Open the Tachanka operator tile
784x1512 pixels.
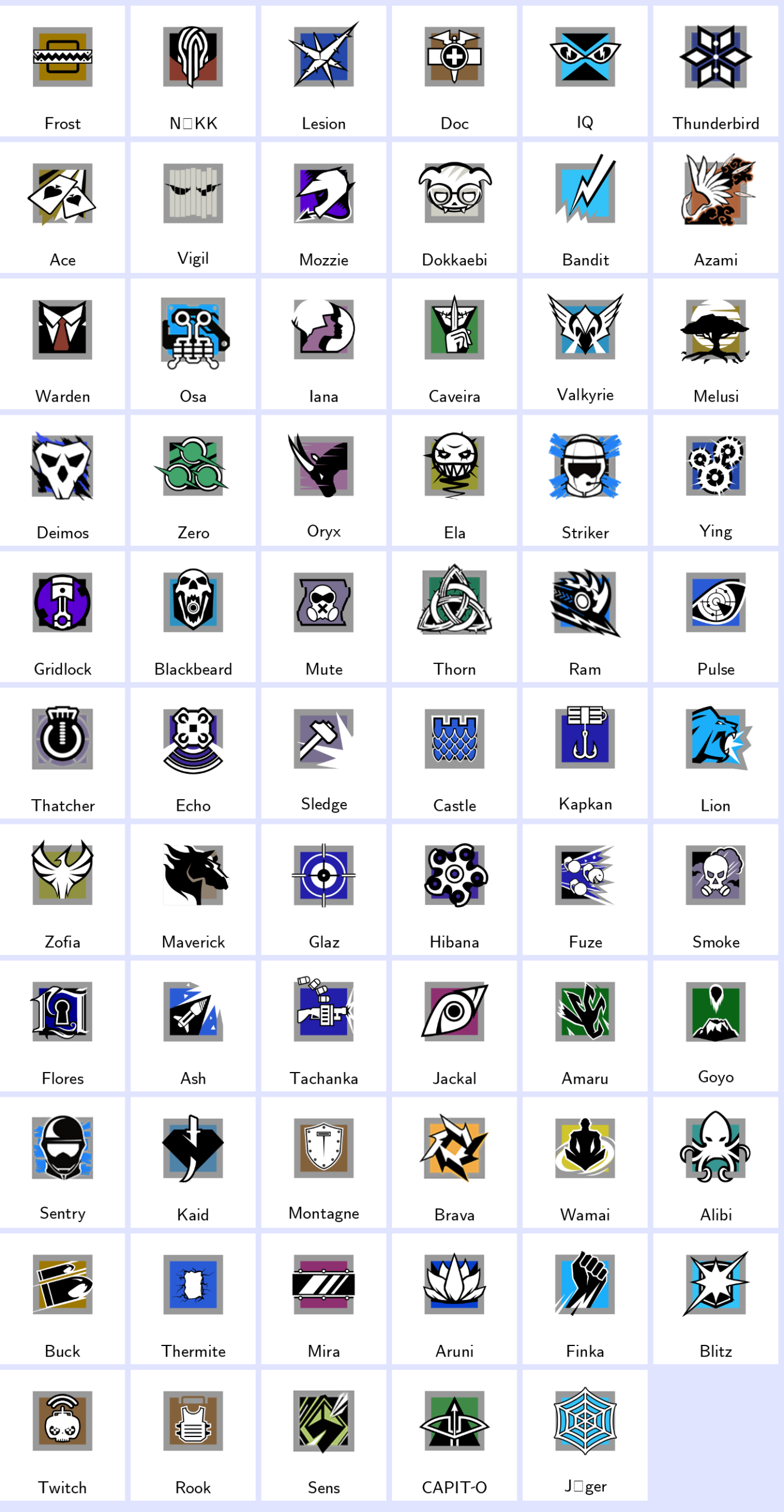(x=324, y=1026)
